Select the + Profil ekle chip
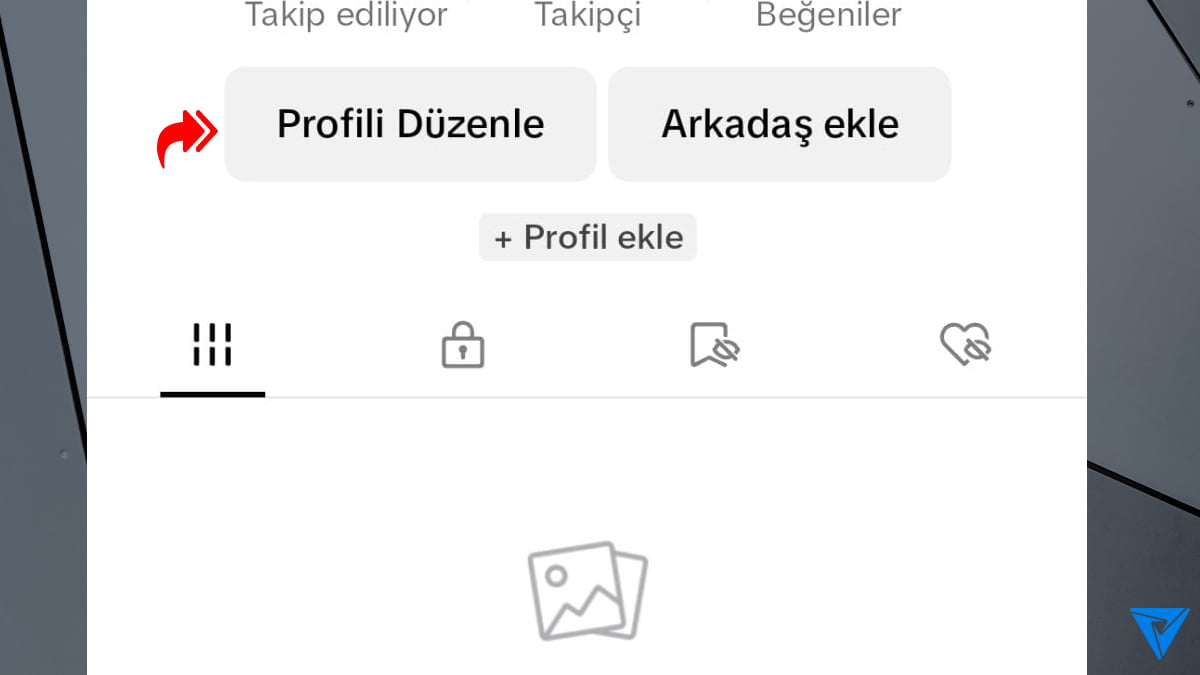Image resolution: width=1200 pixels, height=675 pixels. click(x=588, y=238)
